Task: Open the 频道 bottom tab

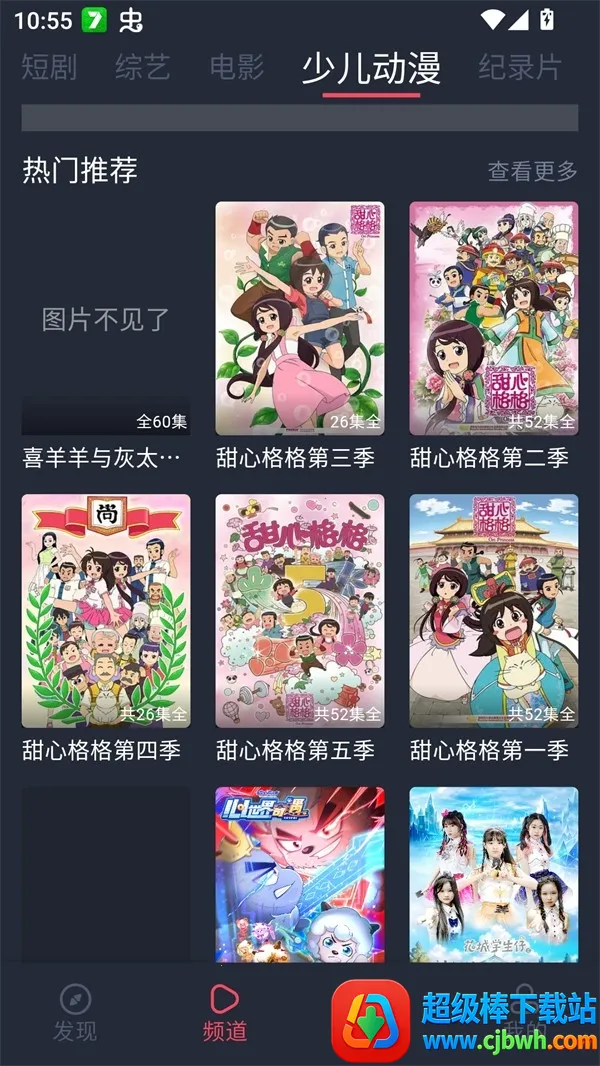Action: [224, 1012]
